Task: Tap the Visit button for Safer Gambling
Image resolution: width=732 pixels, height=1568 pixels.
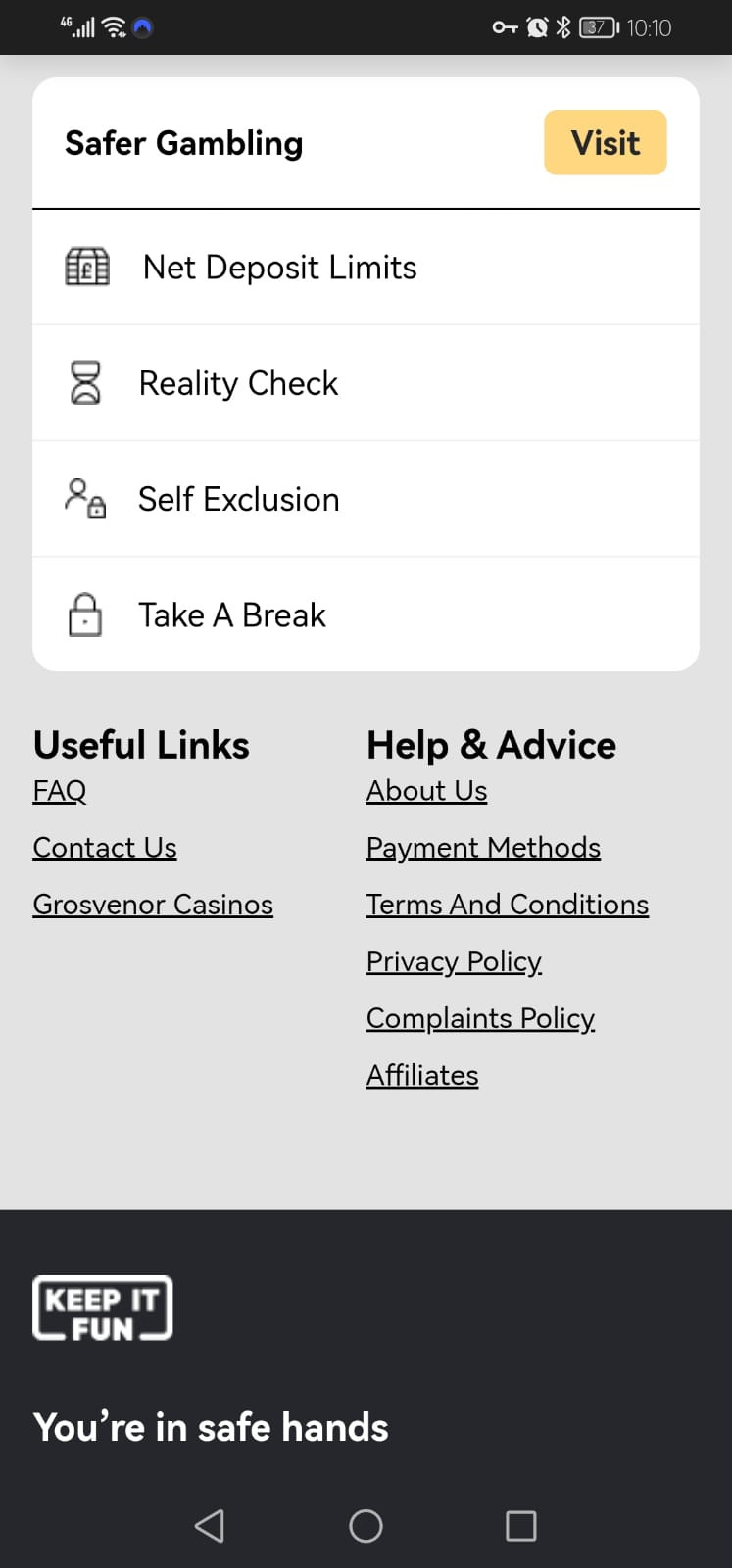Action: point(605,143)
